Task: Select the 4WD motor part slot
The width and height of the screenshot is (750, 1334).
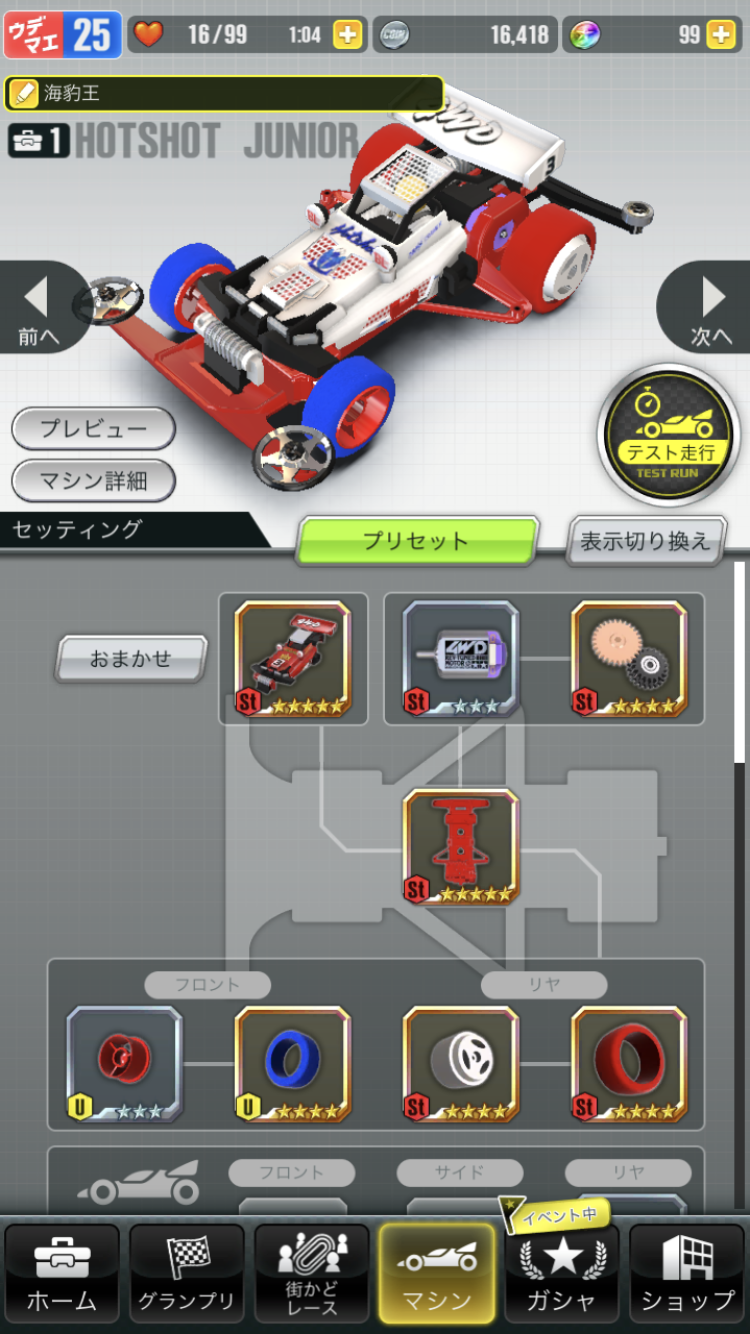Action: click(x=461, y=658)
